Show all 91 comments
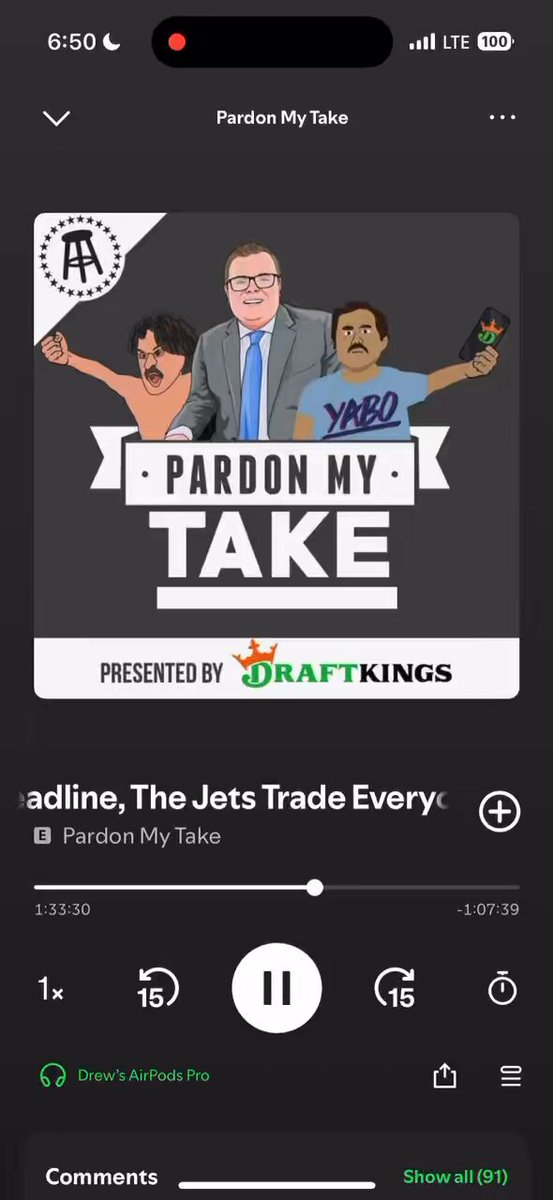Viewport: 553px width, 1200px height. point(455,1177)
